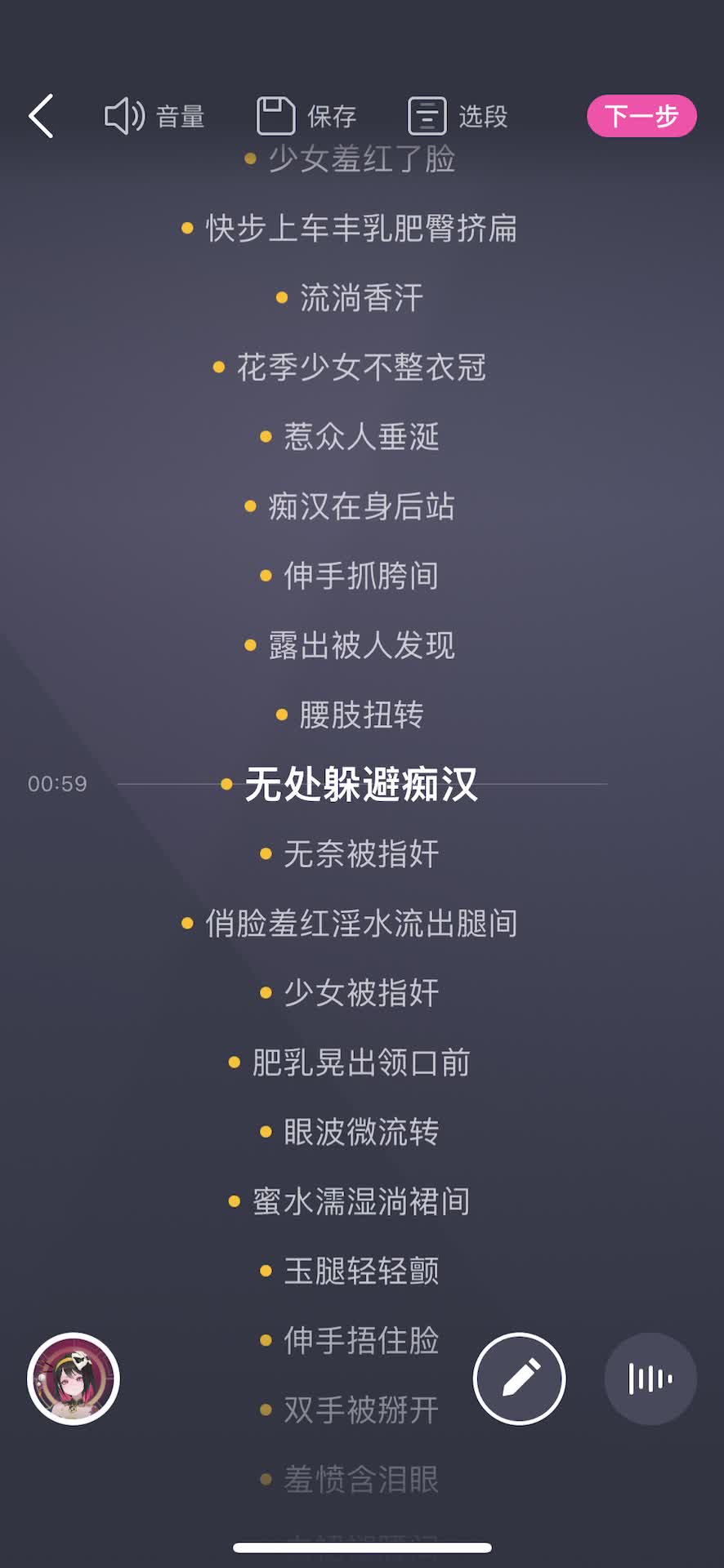This screenshot has width=724, height=1568.
Task: Open the pencil edit button
Action: pos(520,1379)
